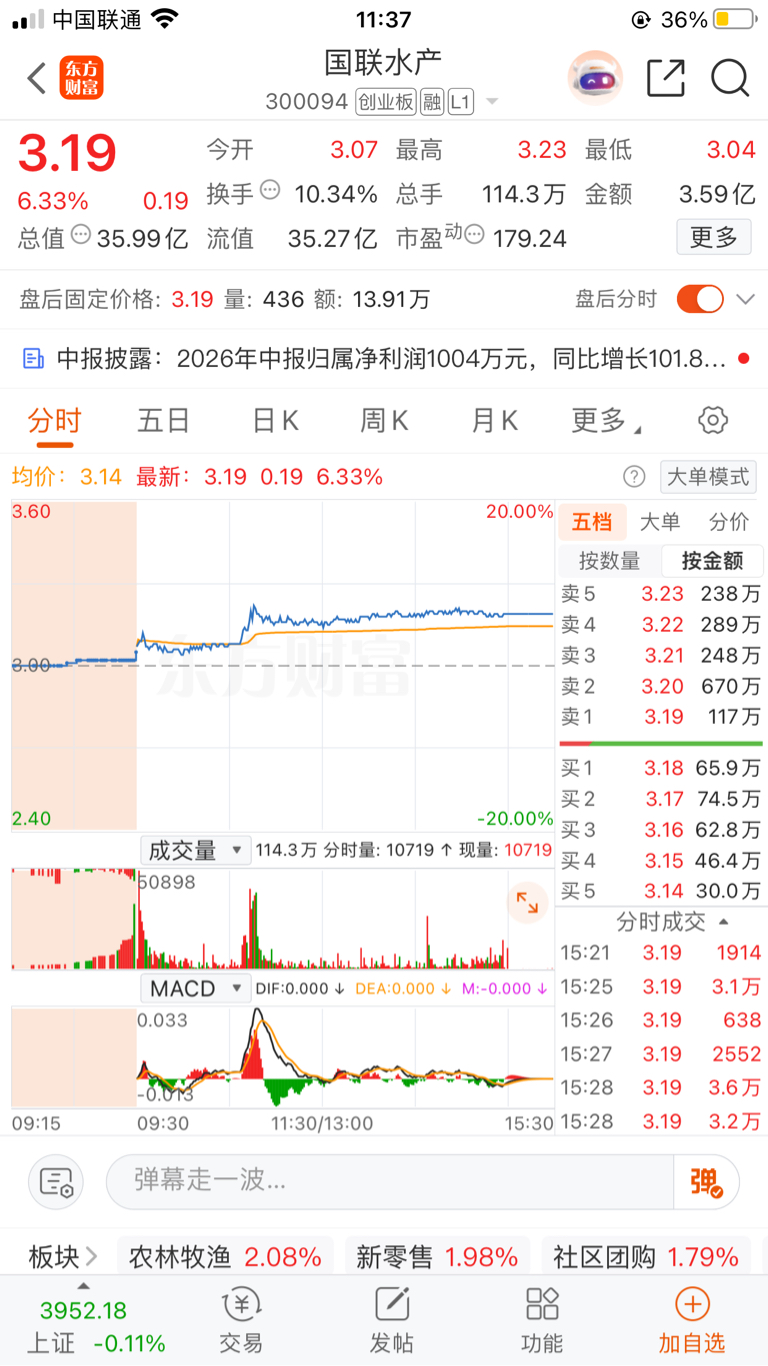Switch to the 月K chart tab
The height and width of the screenshot is (1366, 768).
point(495,421)
